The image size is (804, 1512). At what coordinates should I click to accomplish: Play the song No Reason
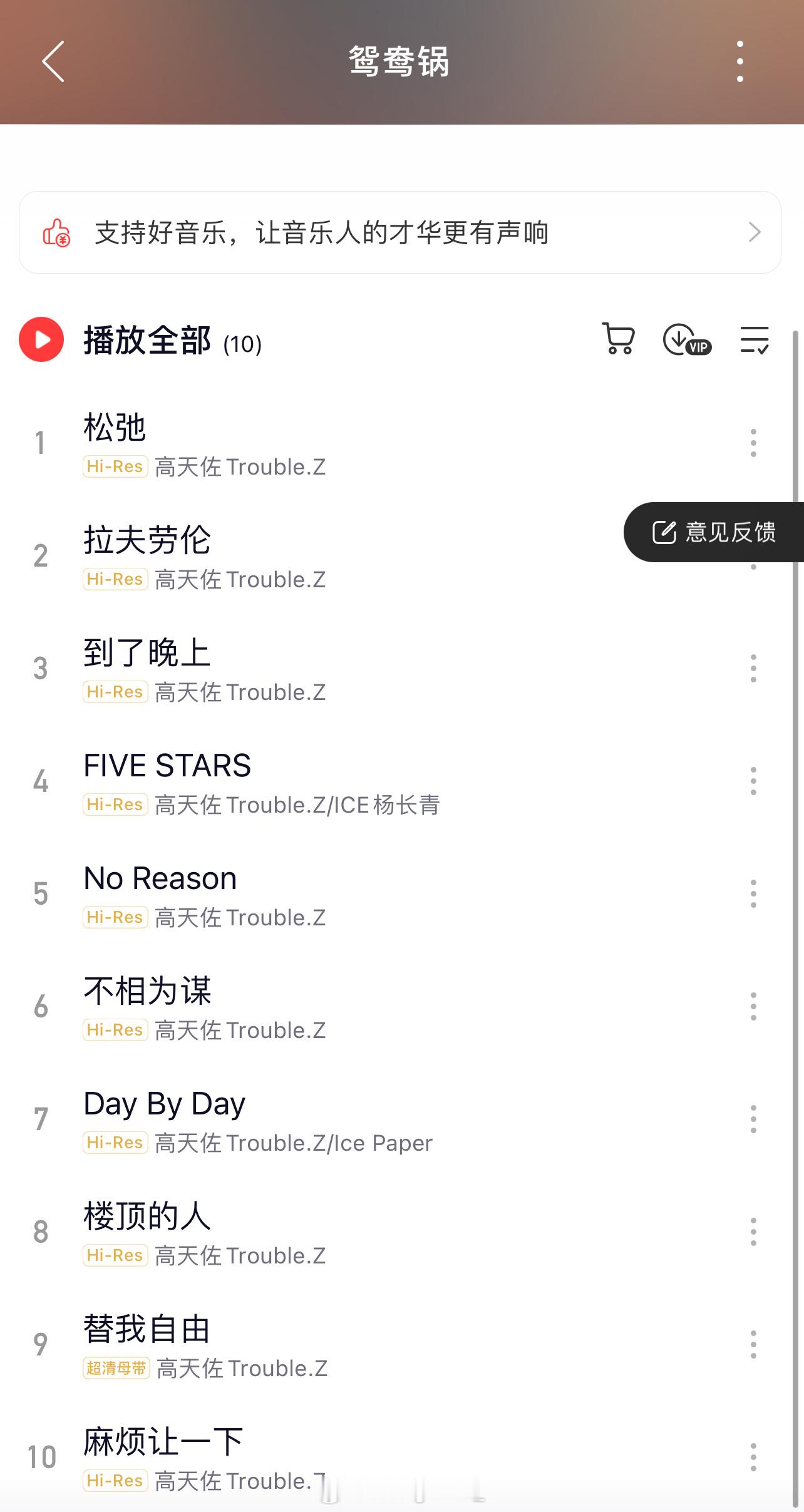tap(376, 894)
